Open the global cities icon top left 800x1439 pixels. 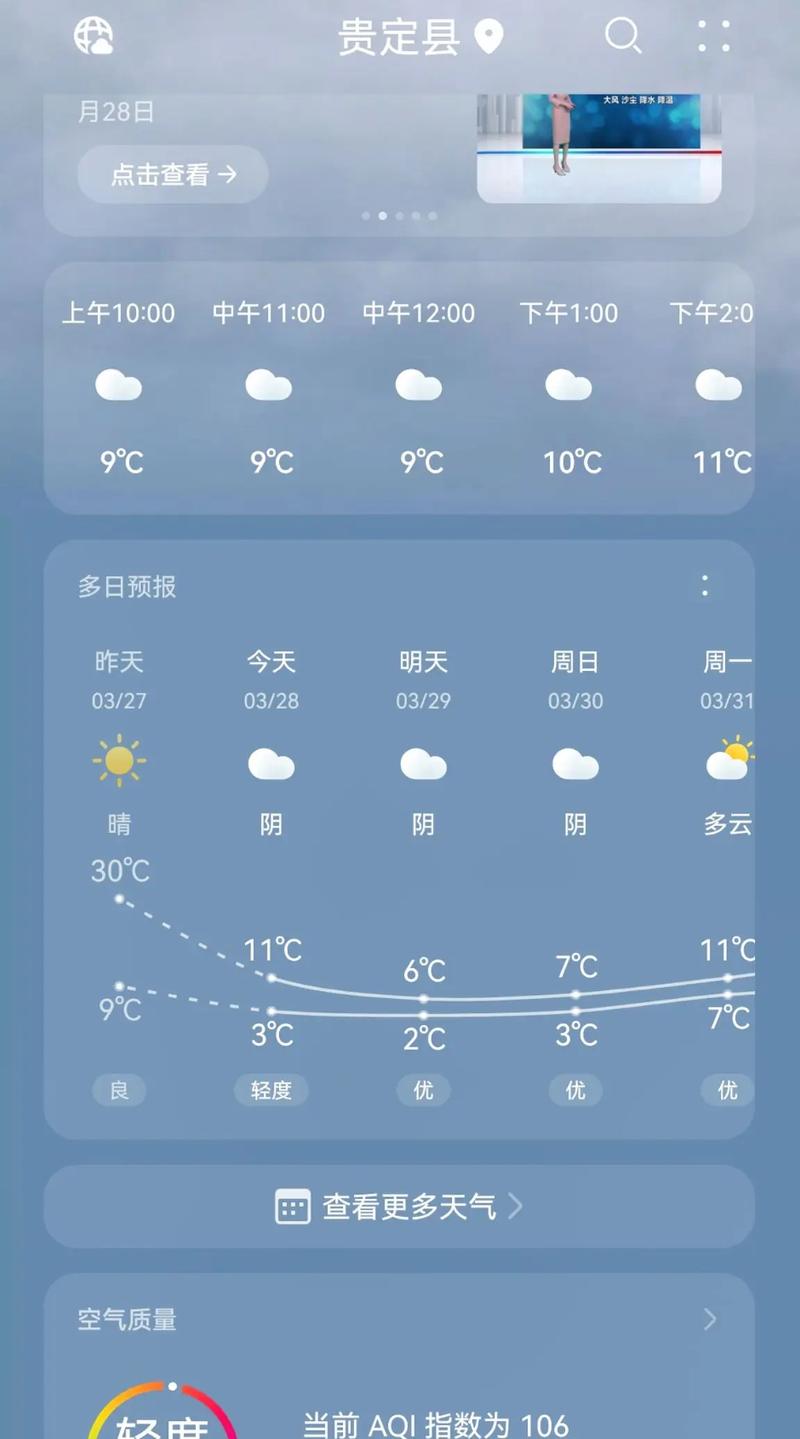93,36
